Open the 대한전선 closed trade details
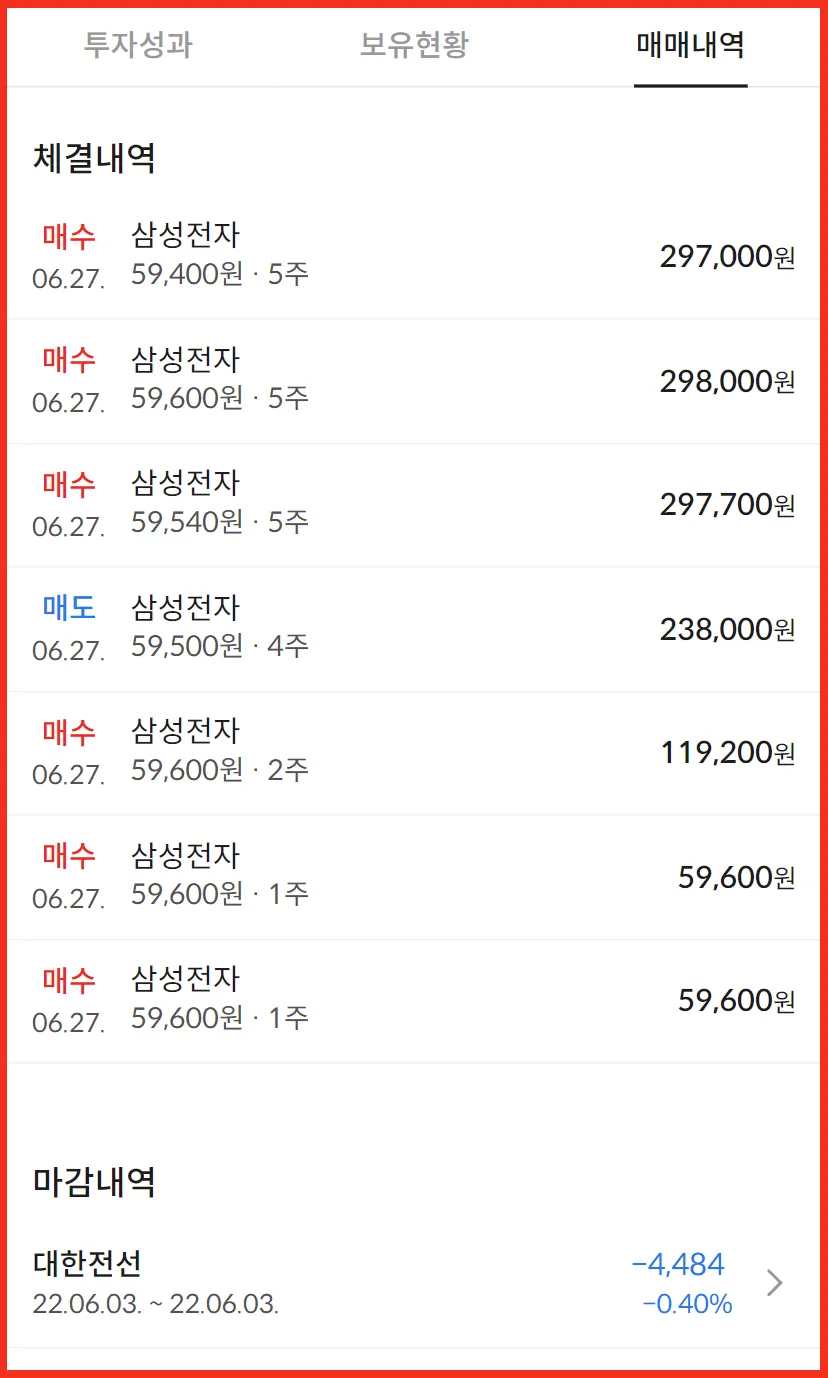The height and width of the screenshot is (1378, 828). click(414, 1283)
